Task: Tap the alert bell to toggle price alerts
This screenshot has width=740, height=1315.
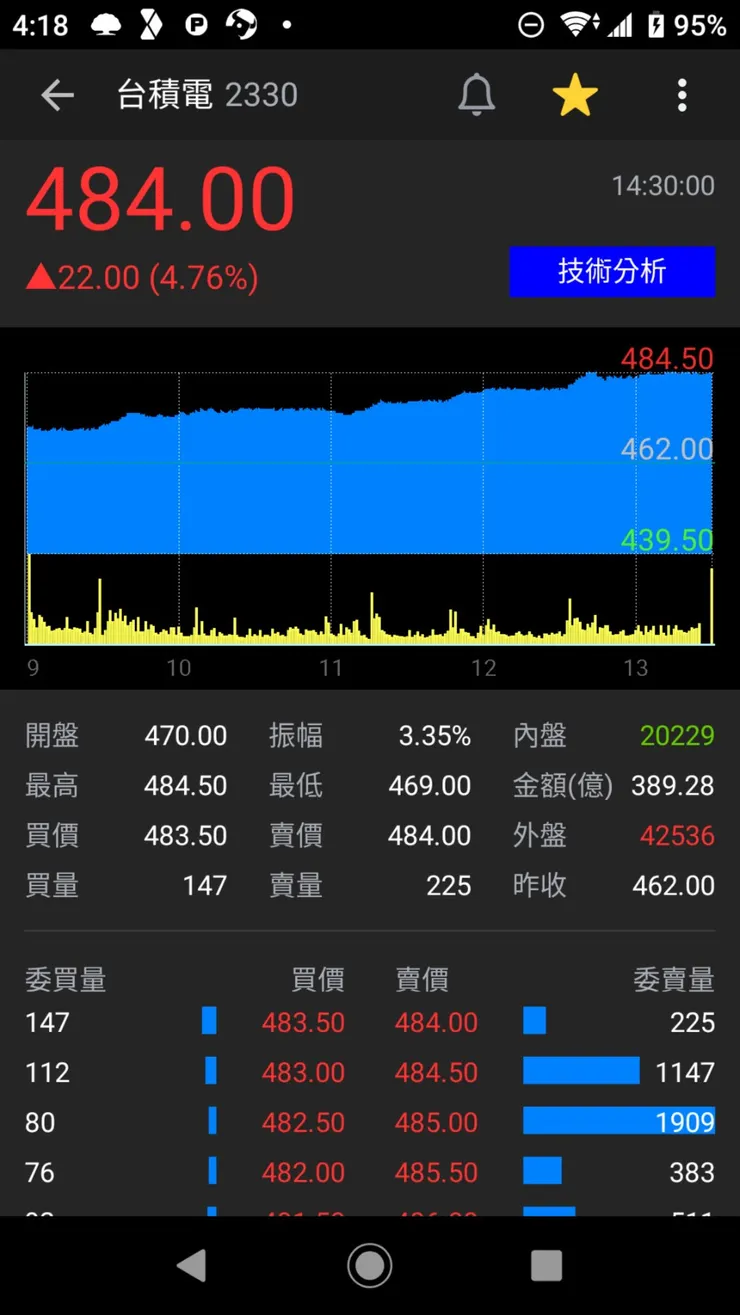Action: (x=477, y=94)
